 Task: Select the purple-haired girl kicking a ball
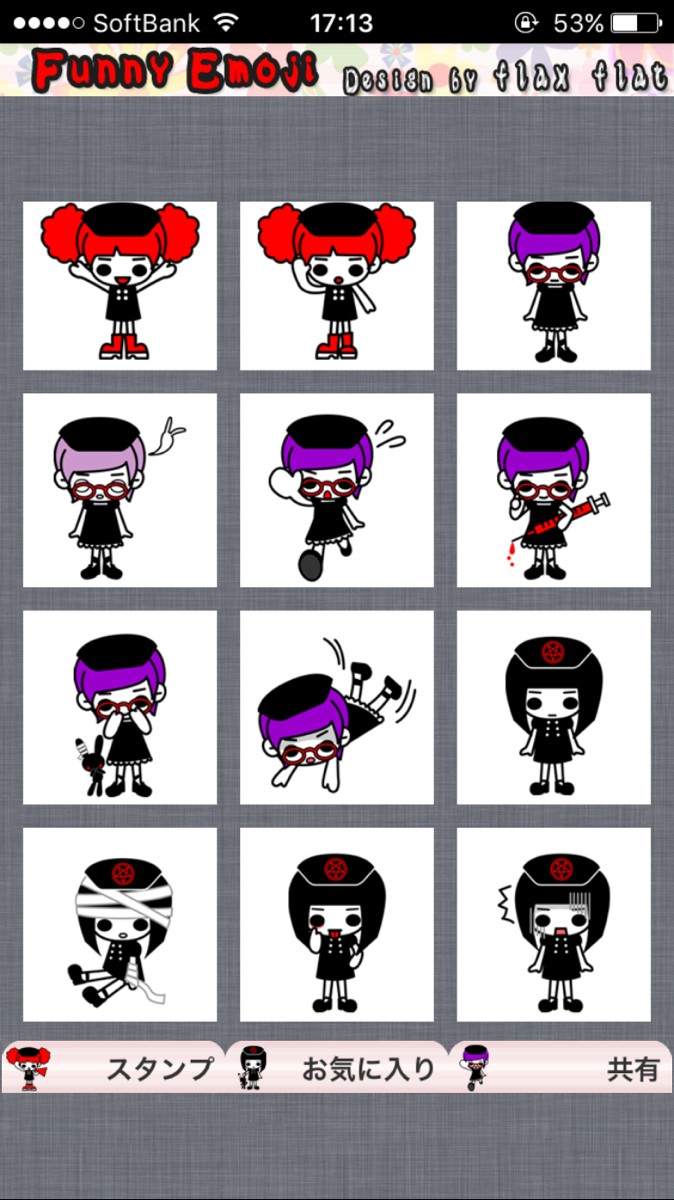[x=337, y=490]
